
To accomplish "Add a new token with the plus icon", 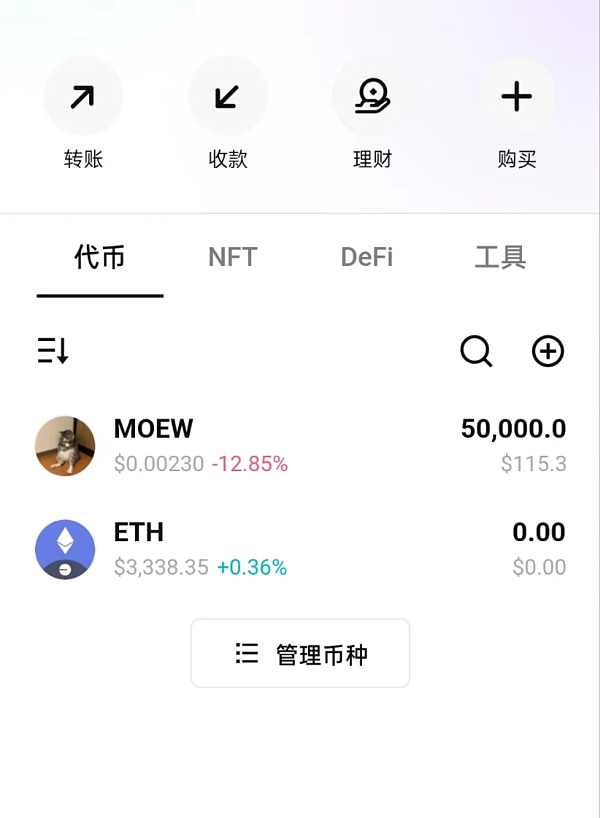I will tap(548, 351).
